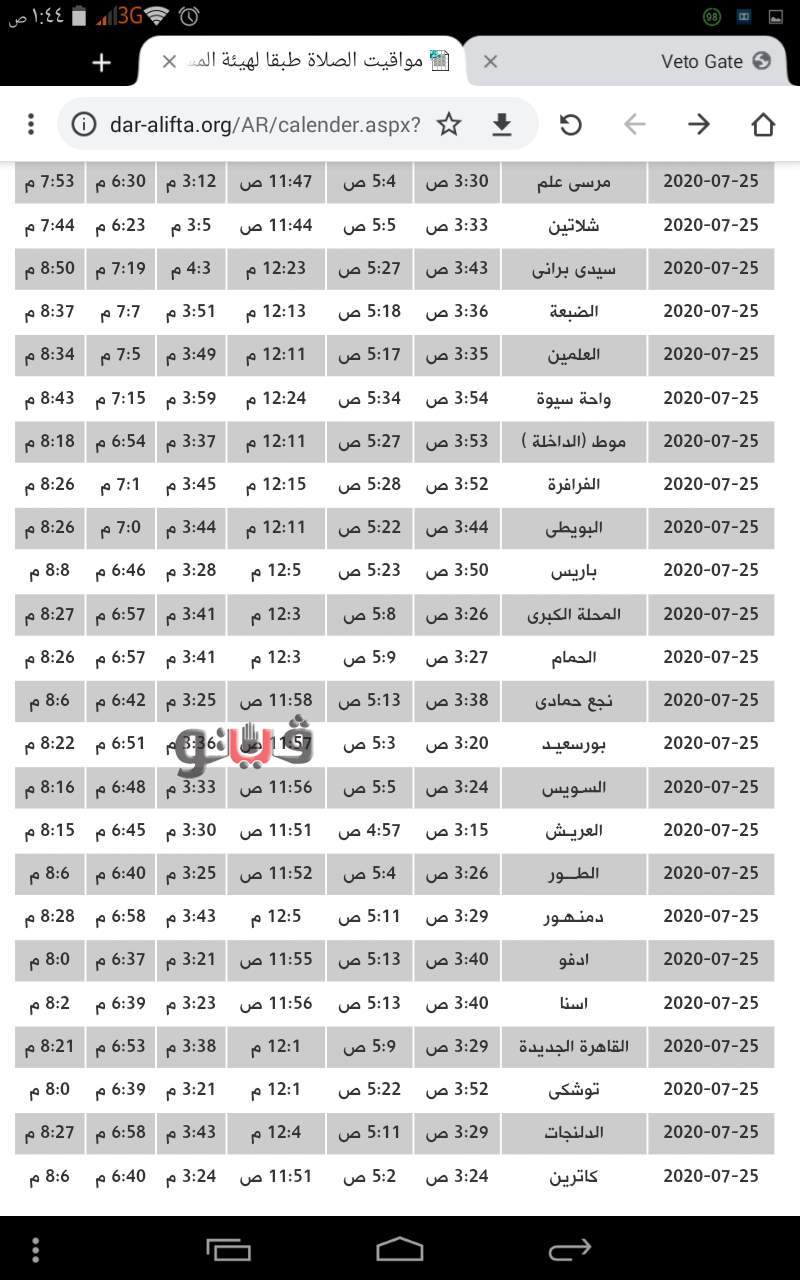Go forward to next page
Screen dimensions: 800x1280
(699, 124)
